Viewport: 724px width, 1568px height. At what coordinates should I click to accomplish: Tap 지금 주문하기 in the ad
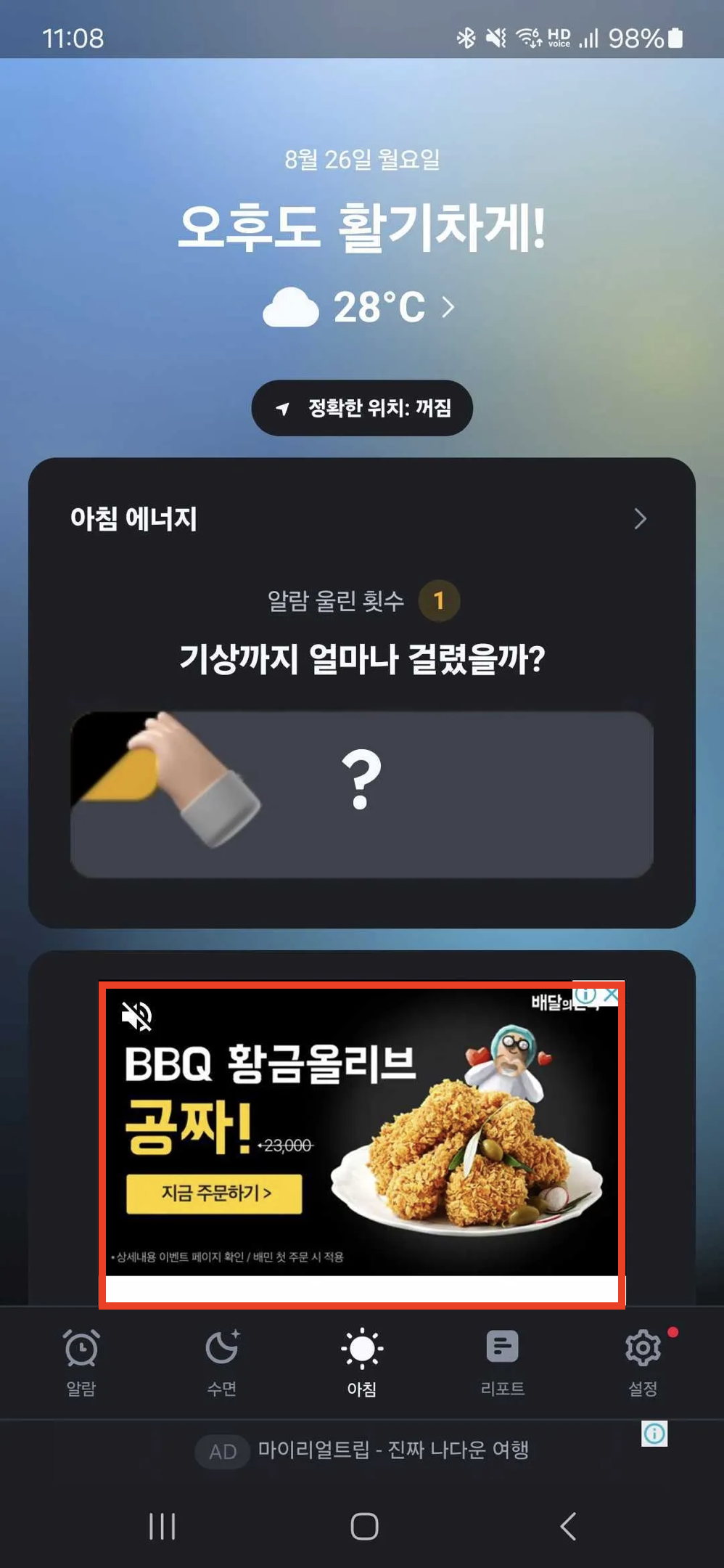coord(214,1193)
